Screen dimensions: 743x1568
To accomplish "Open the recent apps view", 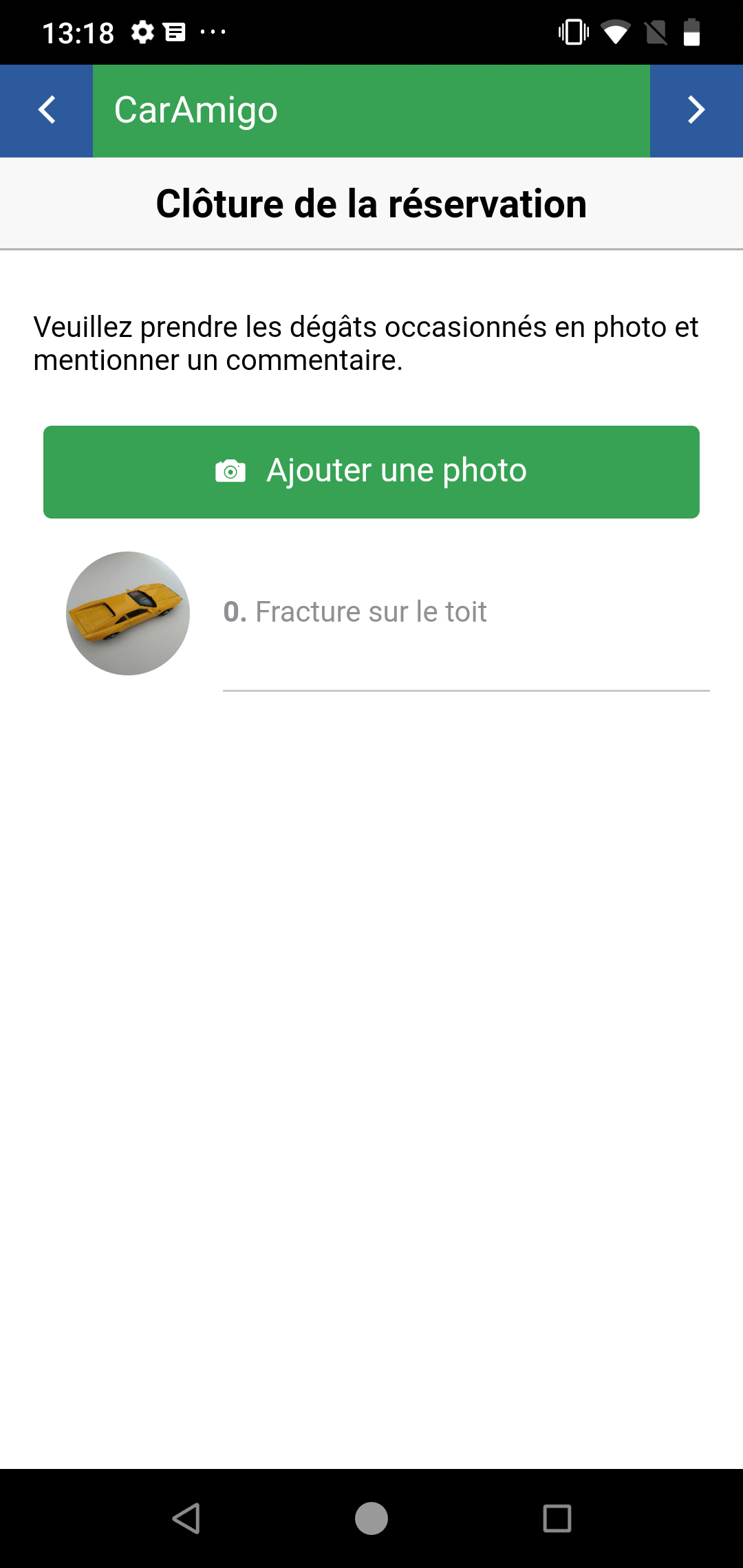I will pos(557,1518).
